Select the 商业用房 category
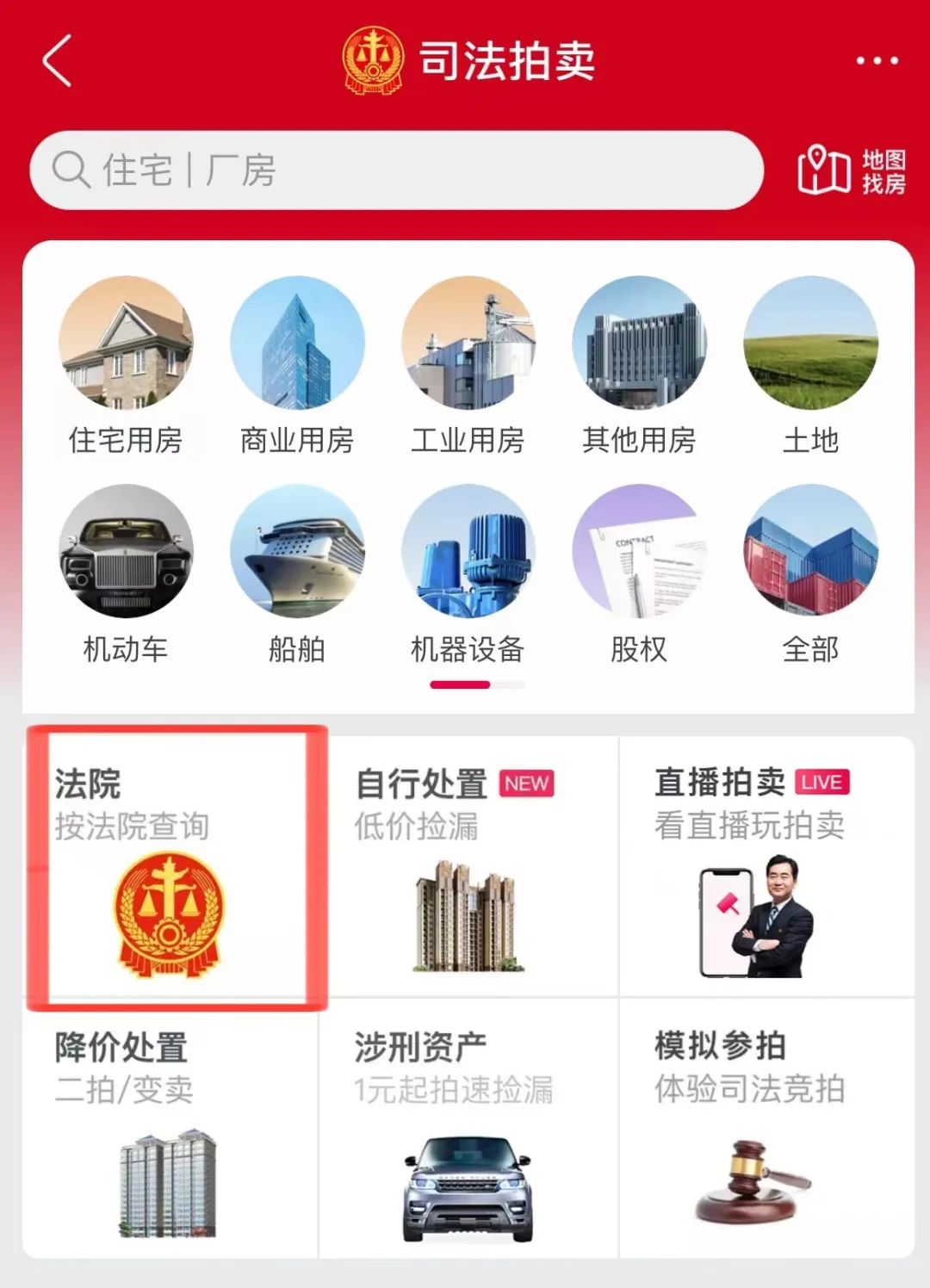930x1288 pixels. (x=297, y=366)
